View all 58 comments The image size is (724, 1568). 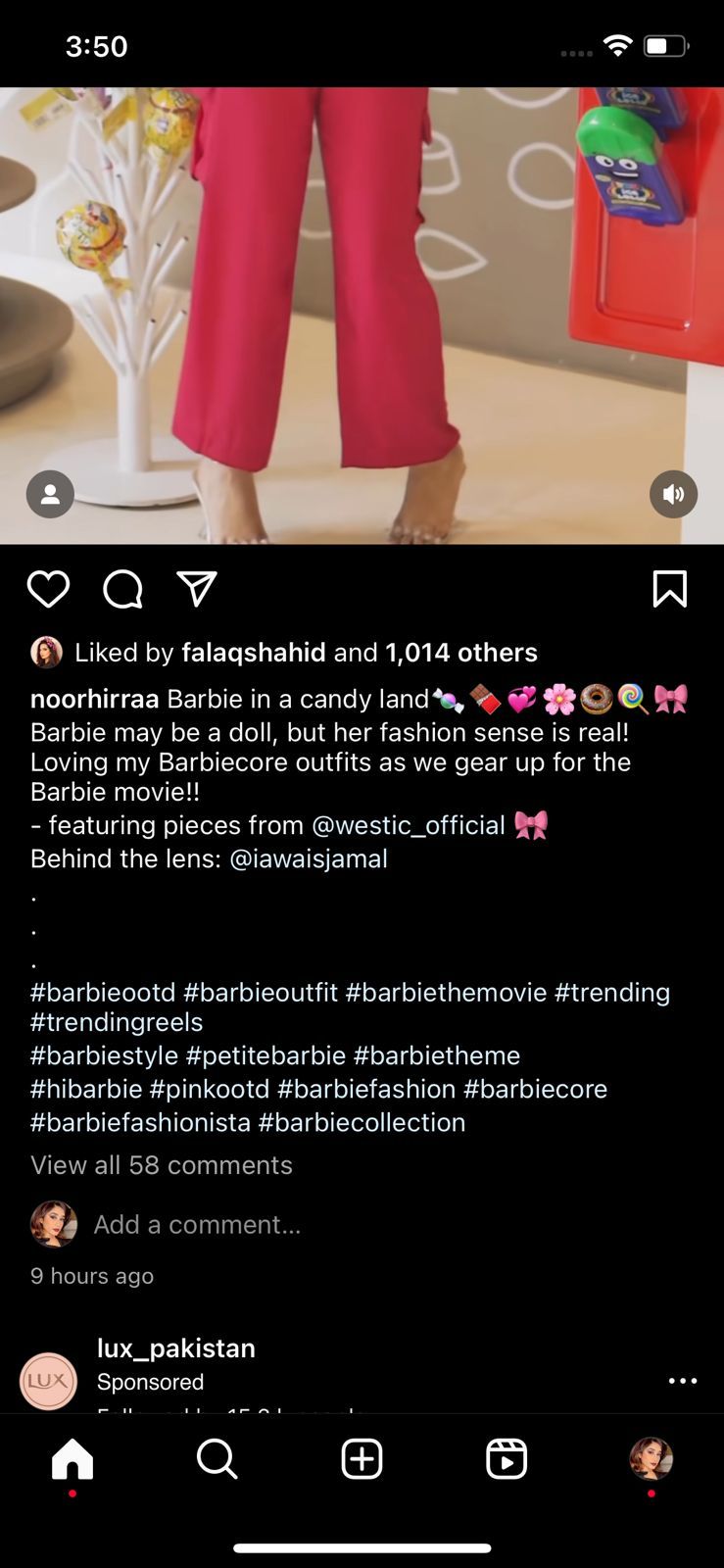coord(162,1165)
